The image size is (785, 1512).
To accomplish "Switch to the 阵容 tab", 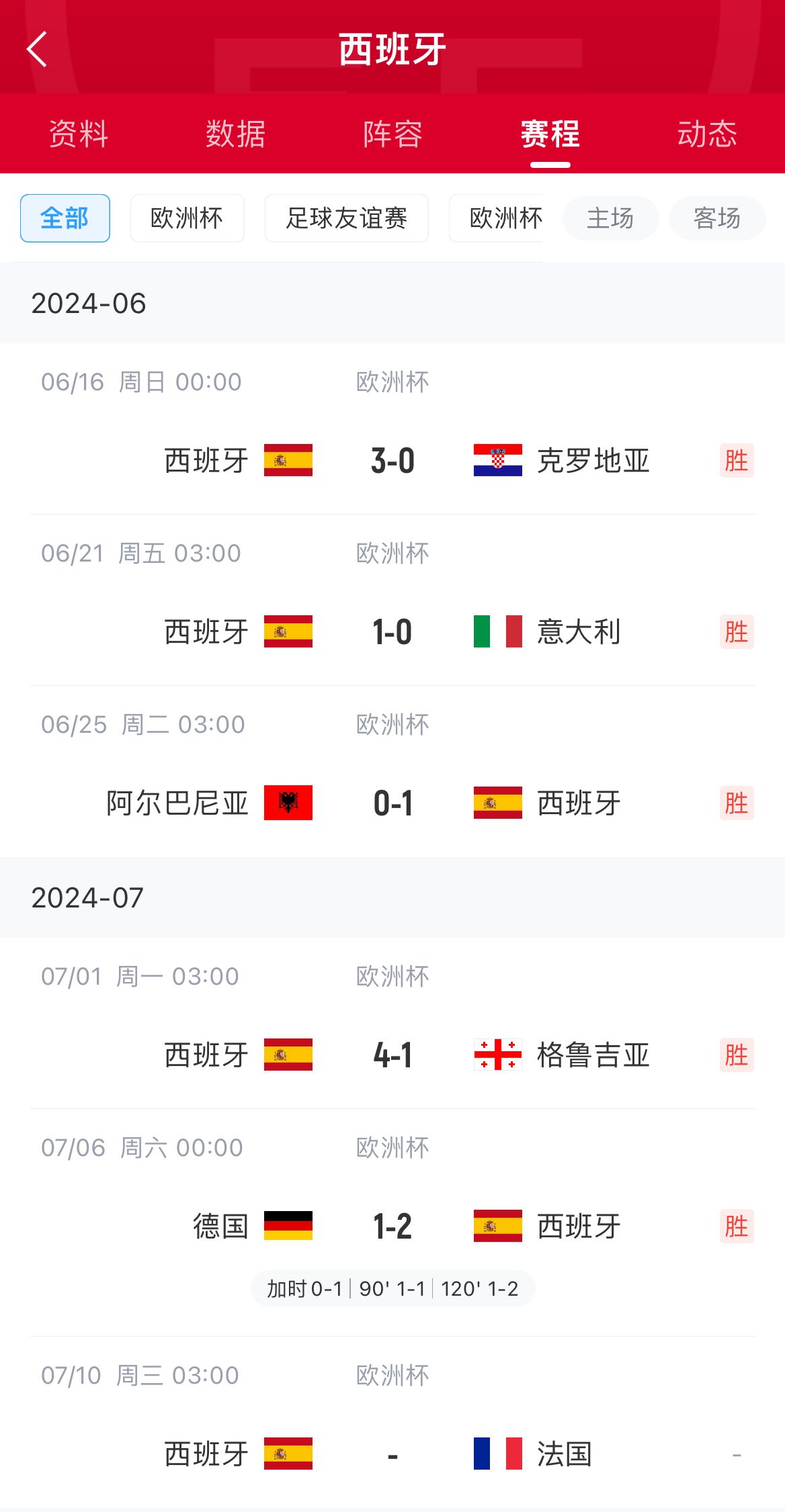I will pyautogui.click(x=393, y=134).
